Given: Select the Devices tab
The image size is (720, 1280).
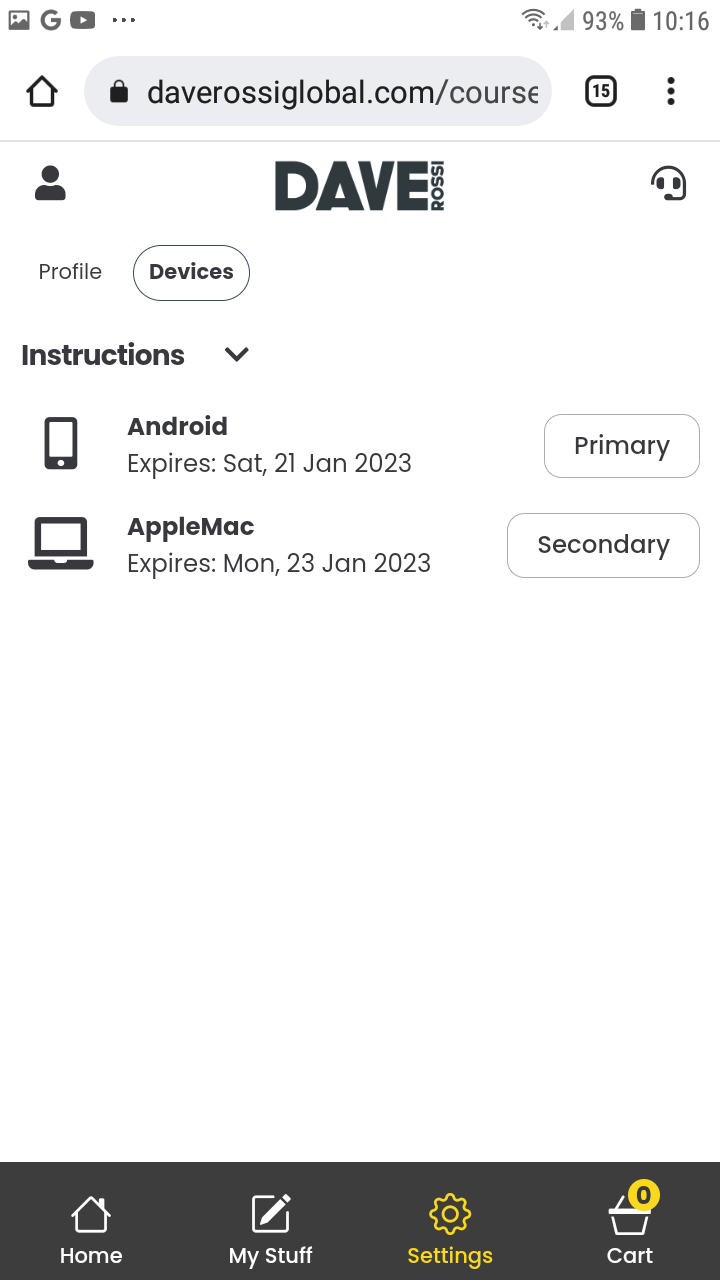Looking at the screenshot, I should [x=191, y=272].
